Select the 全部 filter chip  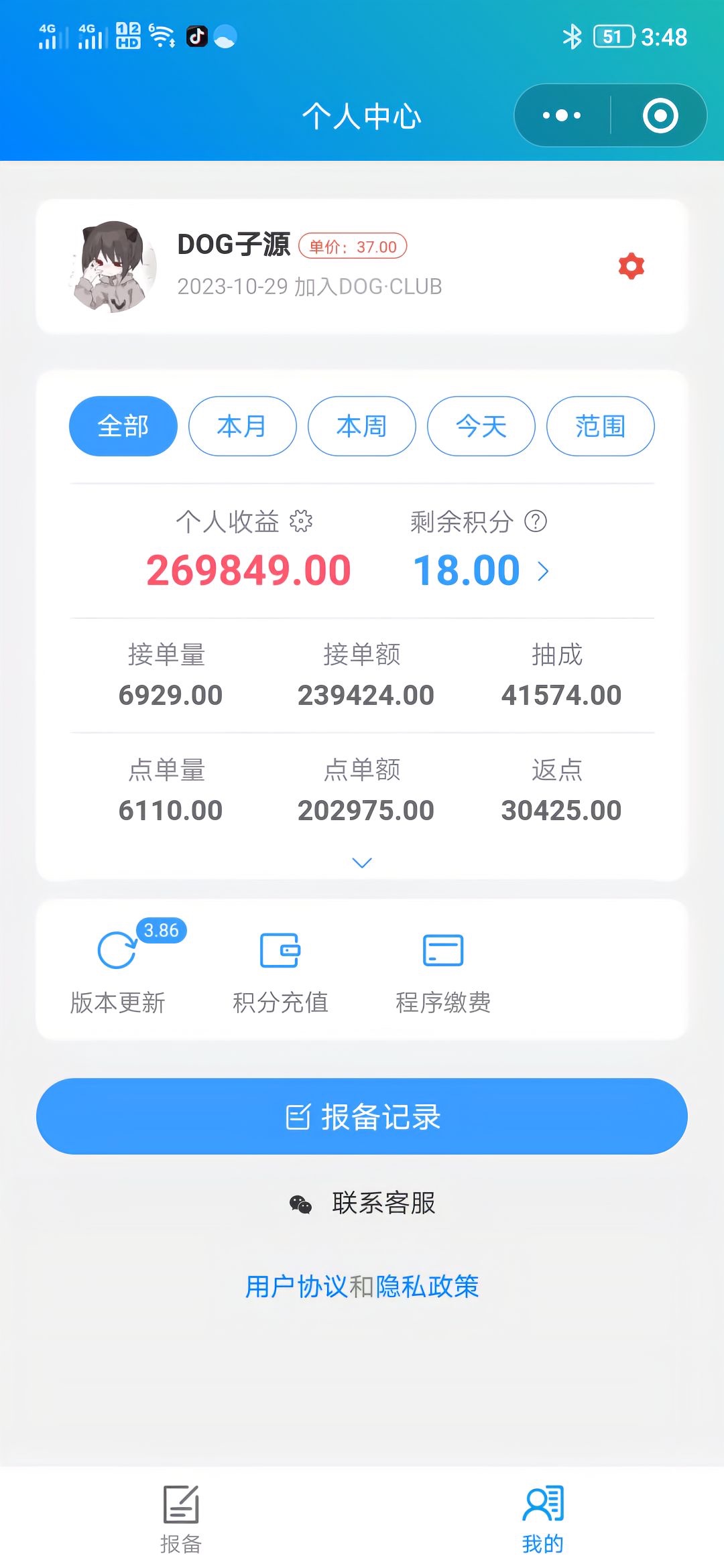[123, 426]
